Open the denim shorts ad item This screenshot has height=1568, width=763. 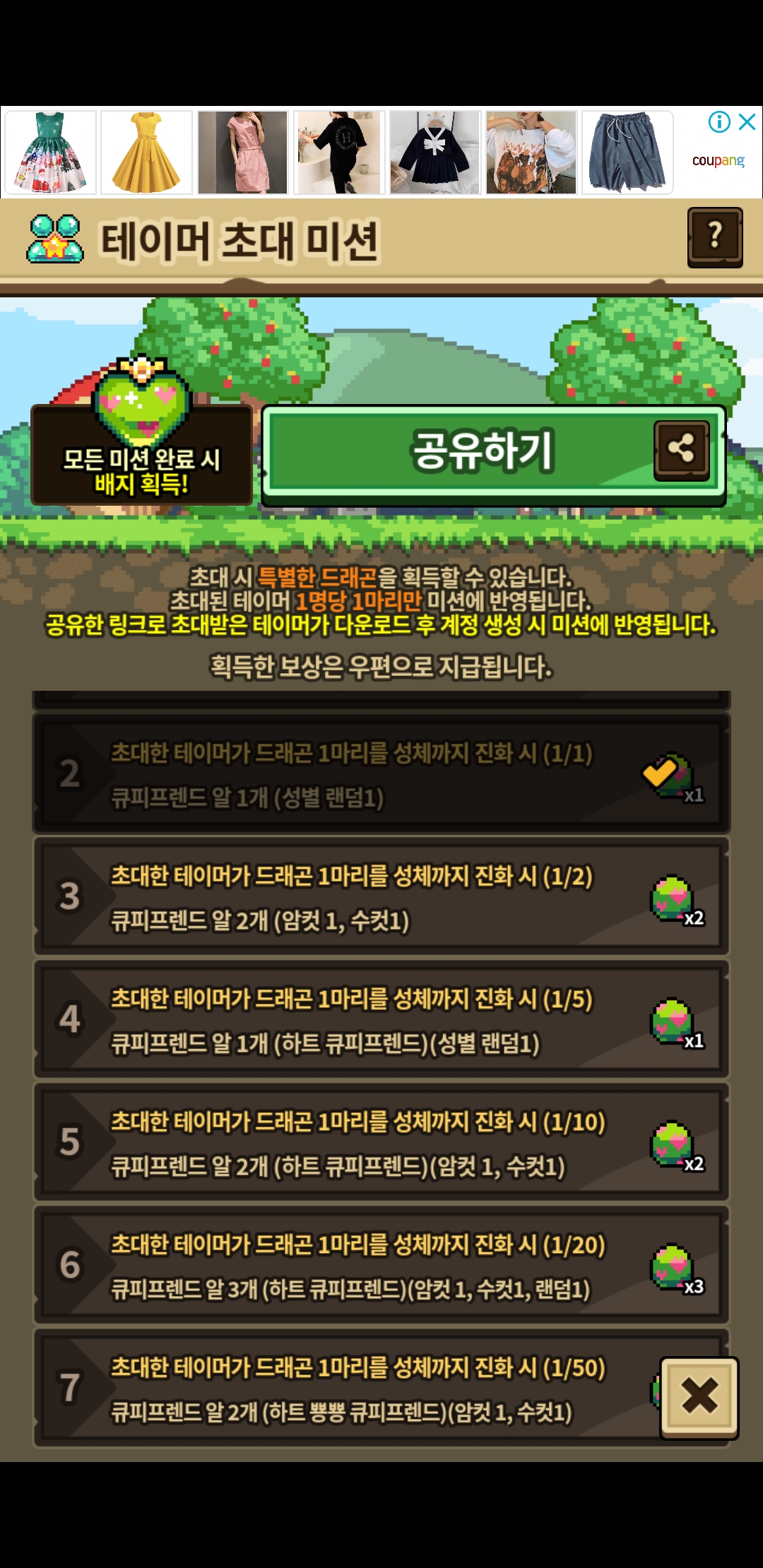[627, 152]
